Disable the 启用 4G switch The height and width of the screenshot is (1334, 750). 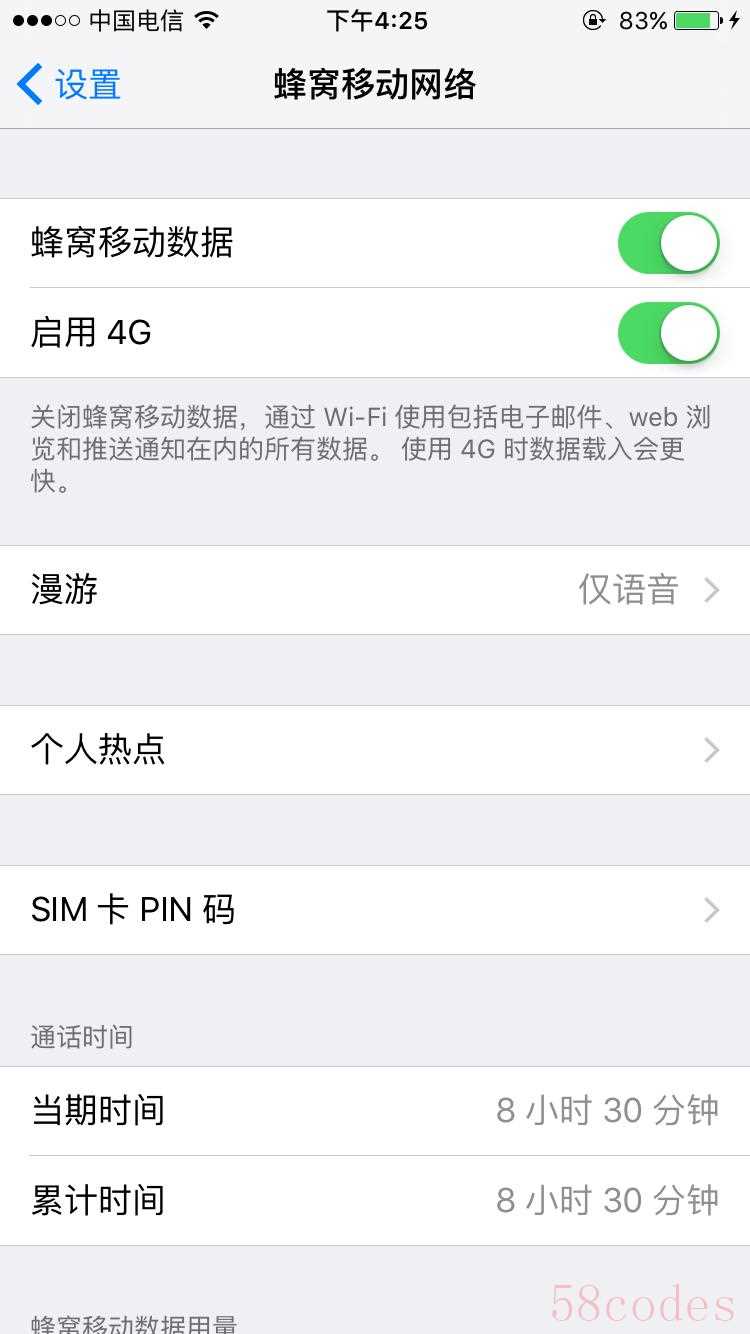tap(669, 333)
